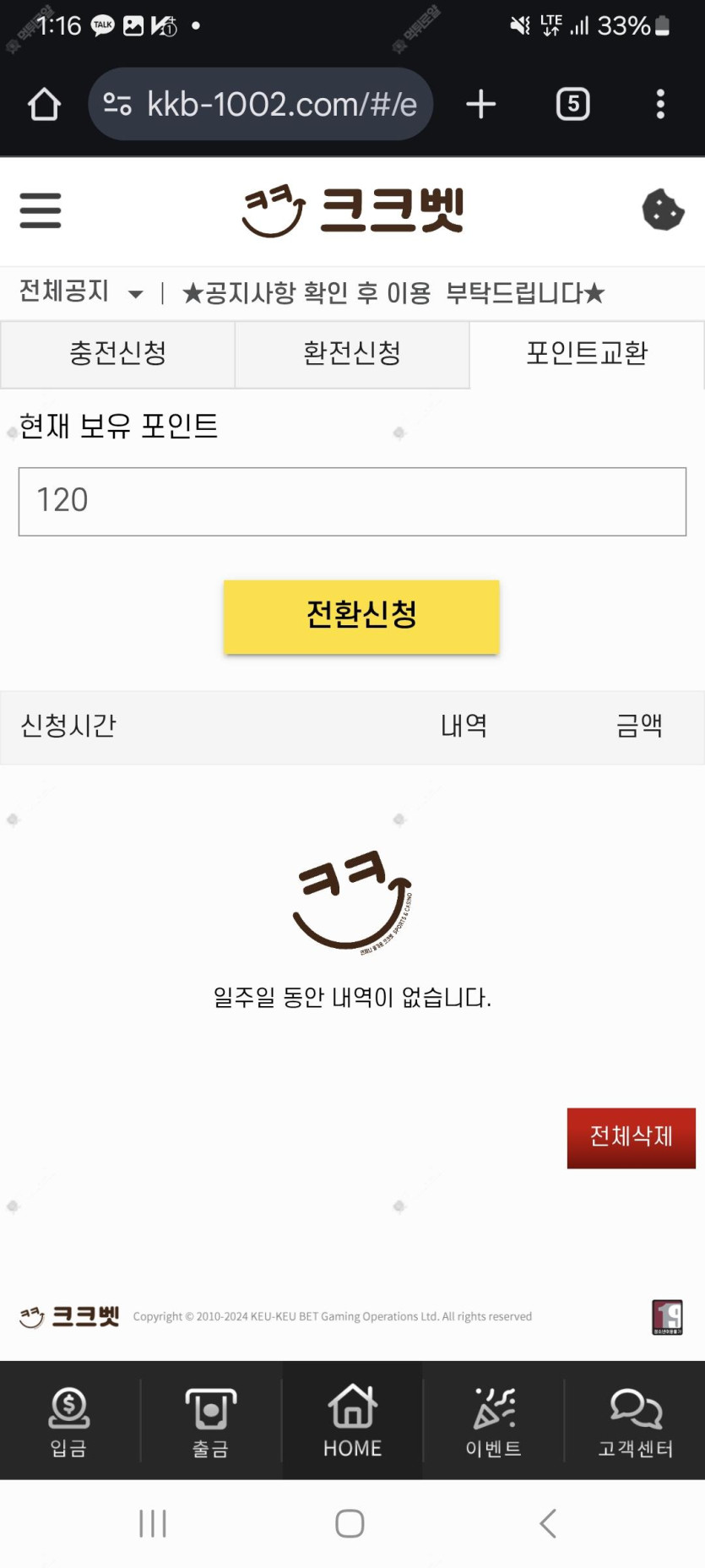This screenshot has width=705, height=1568.
Task: Tap the cookie icon in the header
Action: click(663, 210)
